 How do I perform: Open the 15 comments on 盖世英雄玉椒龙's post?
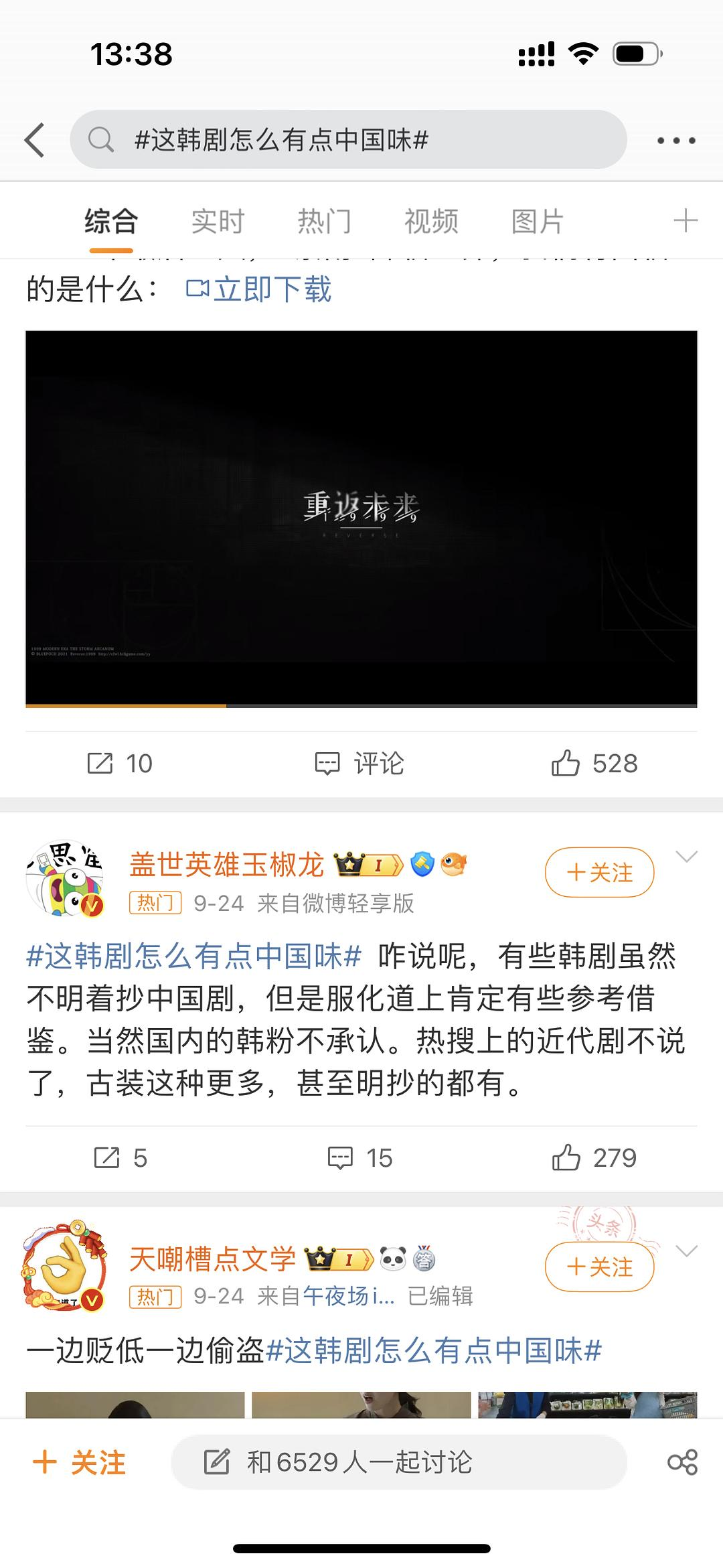(360, 1158)
